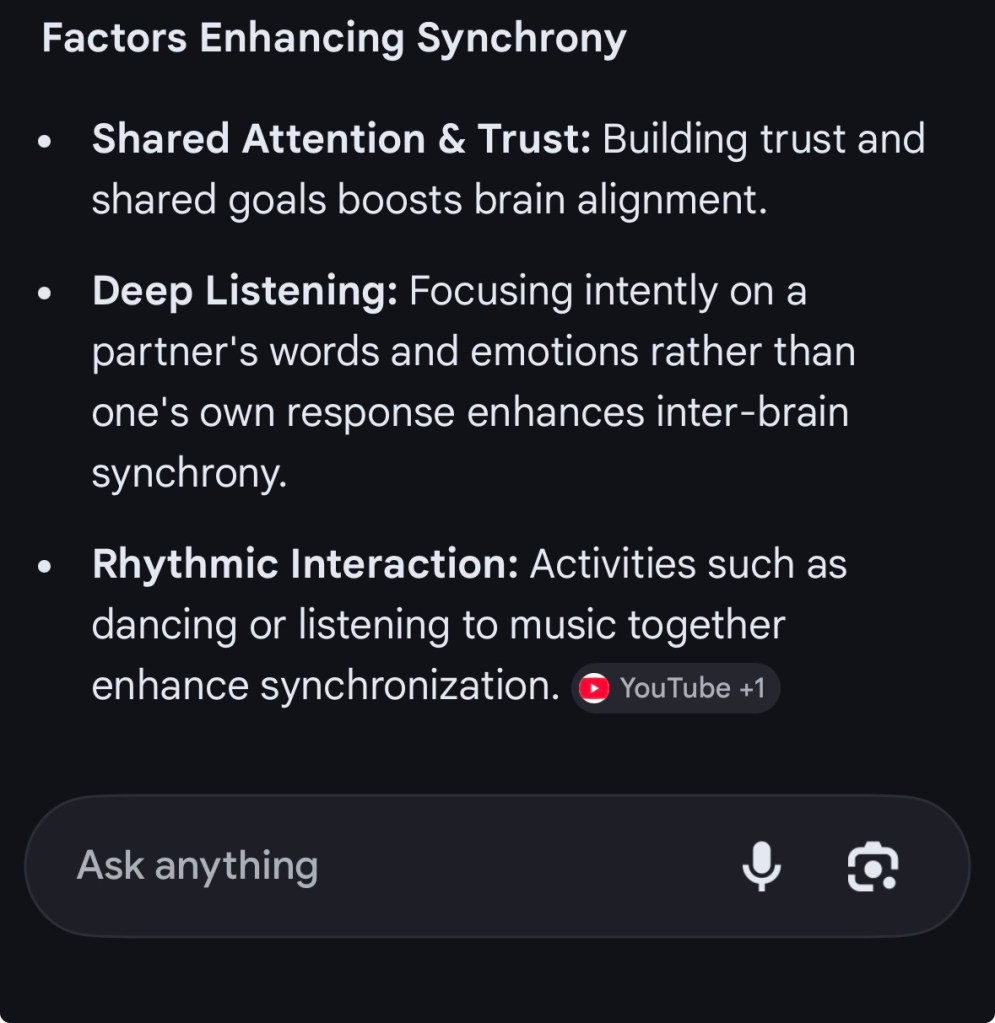The image size is (995, 1023).
Task: Open the YouTube +1 source chip
Action: 675,688
